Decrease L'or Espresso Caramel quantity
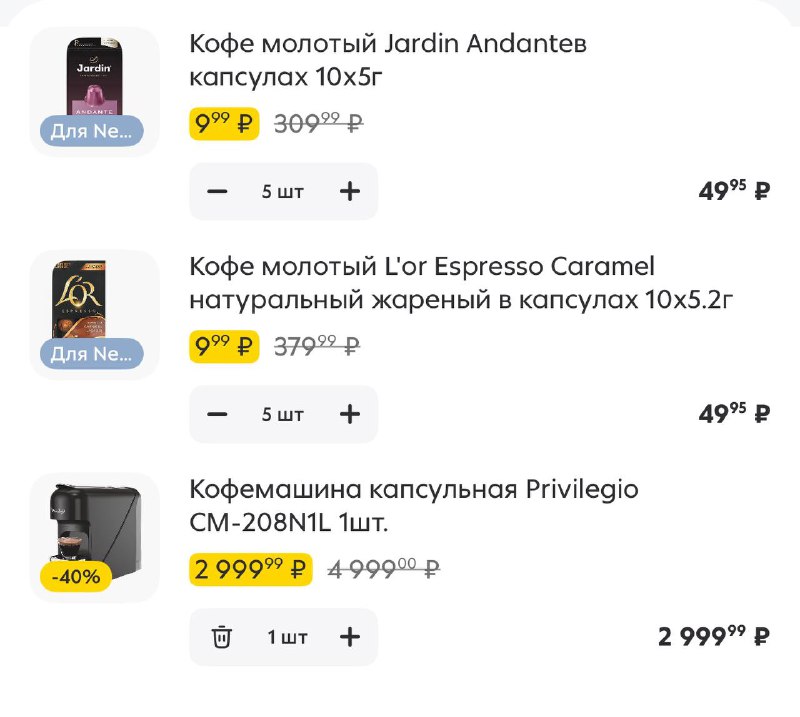The image size is (800, 717). click(x=218, y=415)
